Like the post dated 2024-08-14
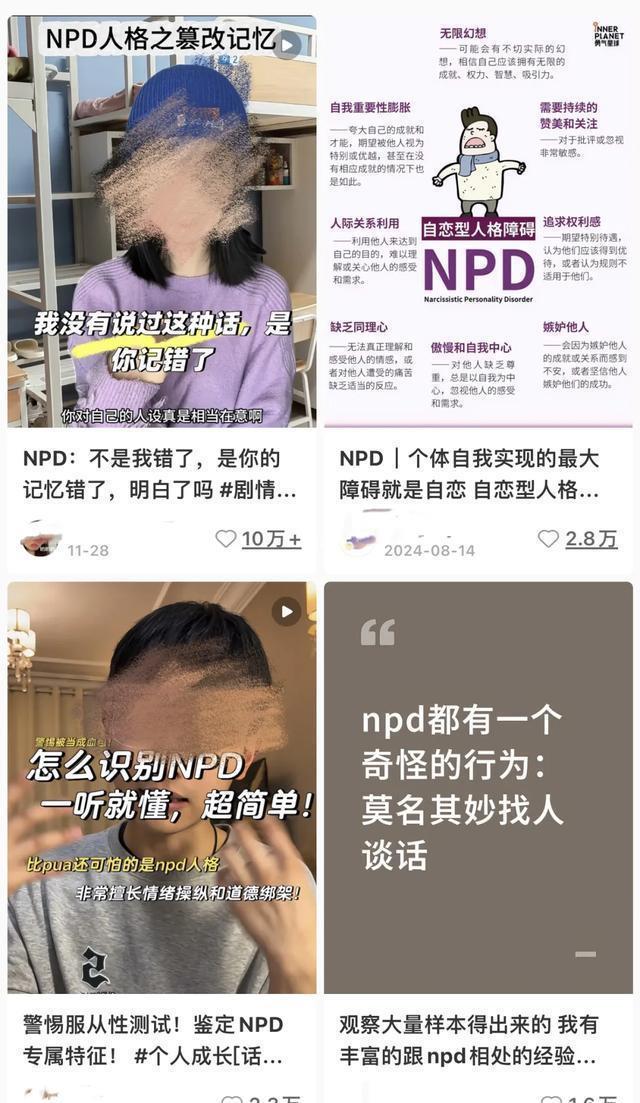 [x=548, y=539]
